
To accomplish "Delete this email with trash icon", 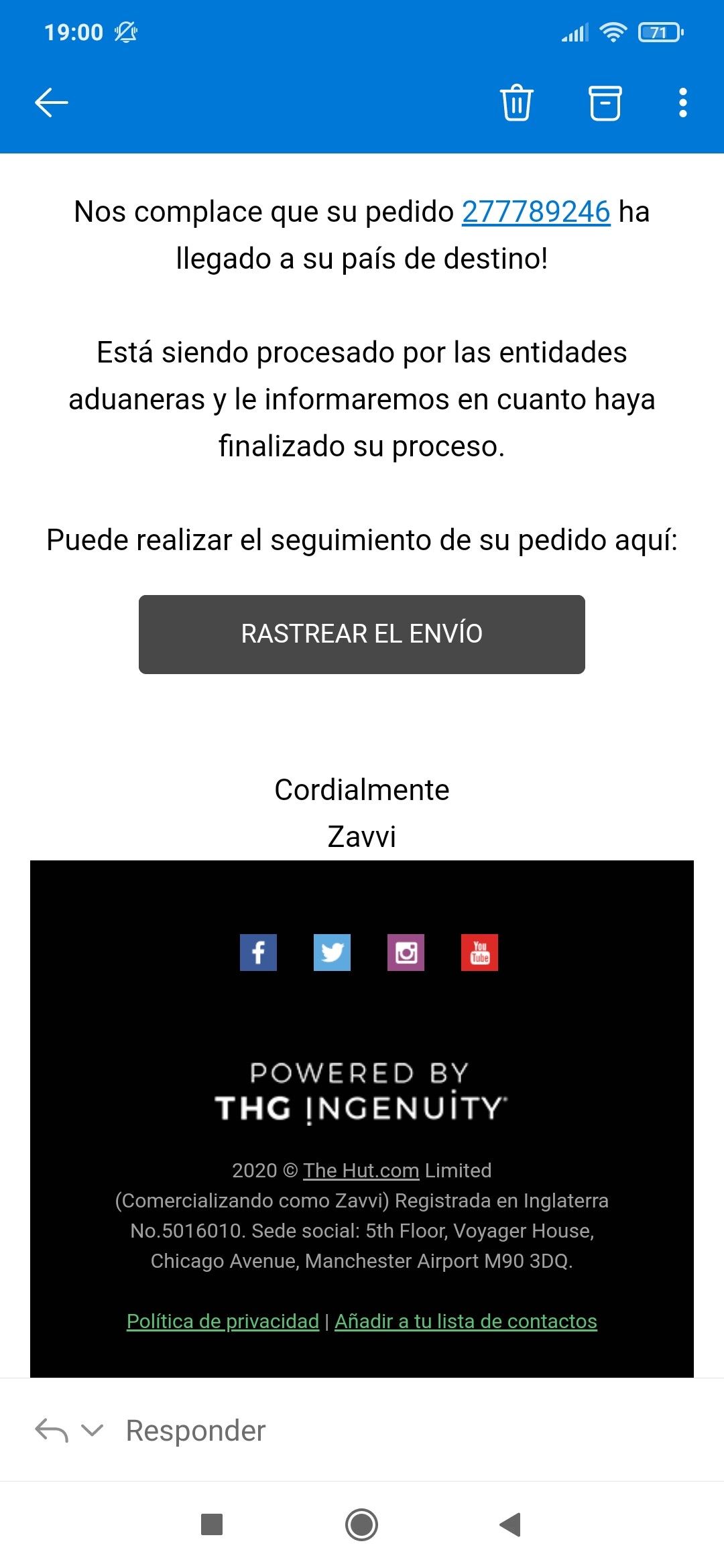I will (516, 103).
